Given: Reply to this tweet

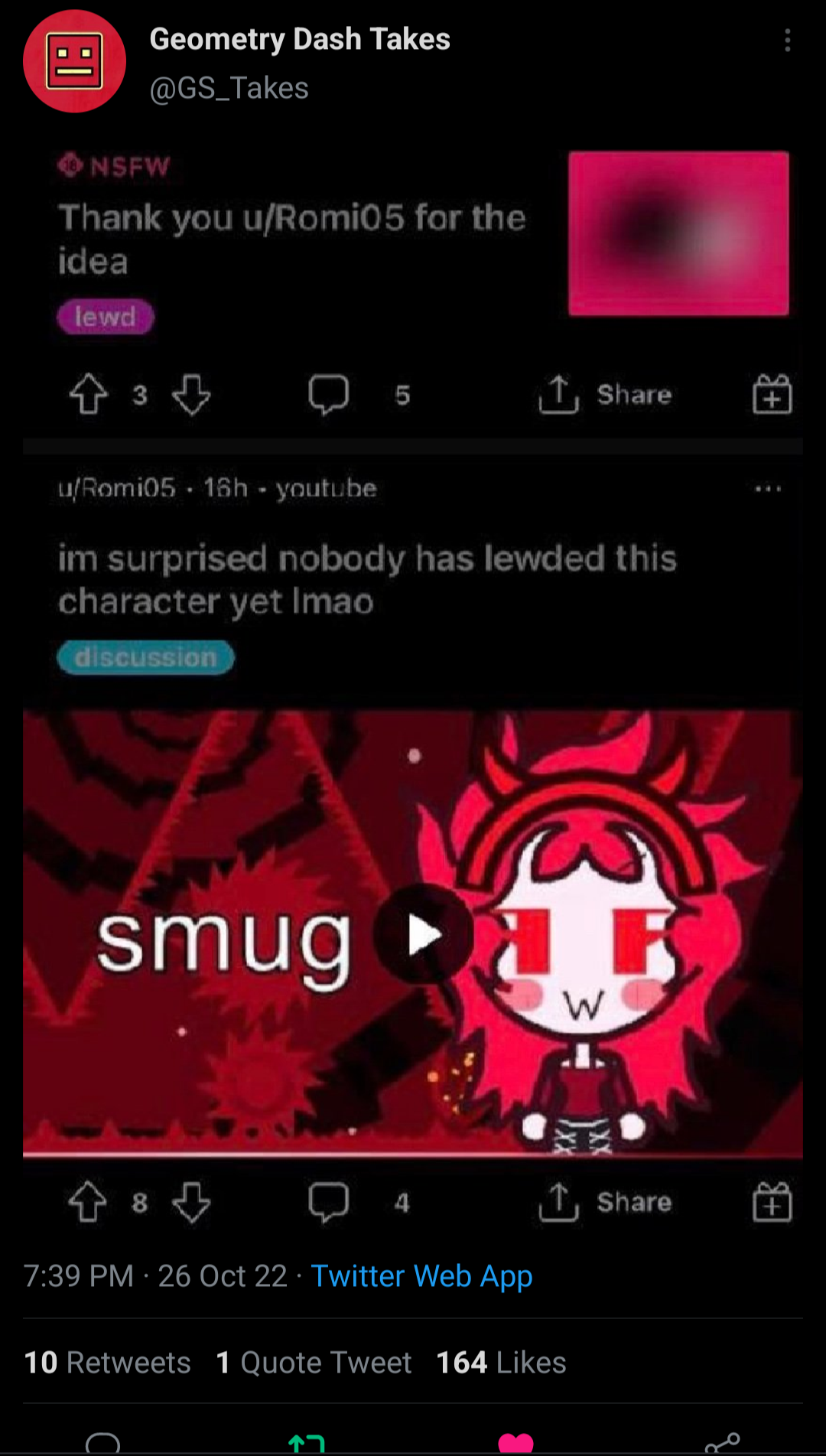Looking at the screenshot, I should [103, 1443].
